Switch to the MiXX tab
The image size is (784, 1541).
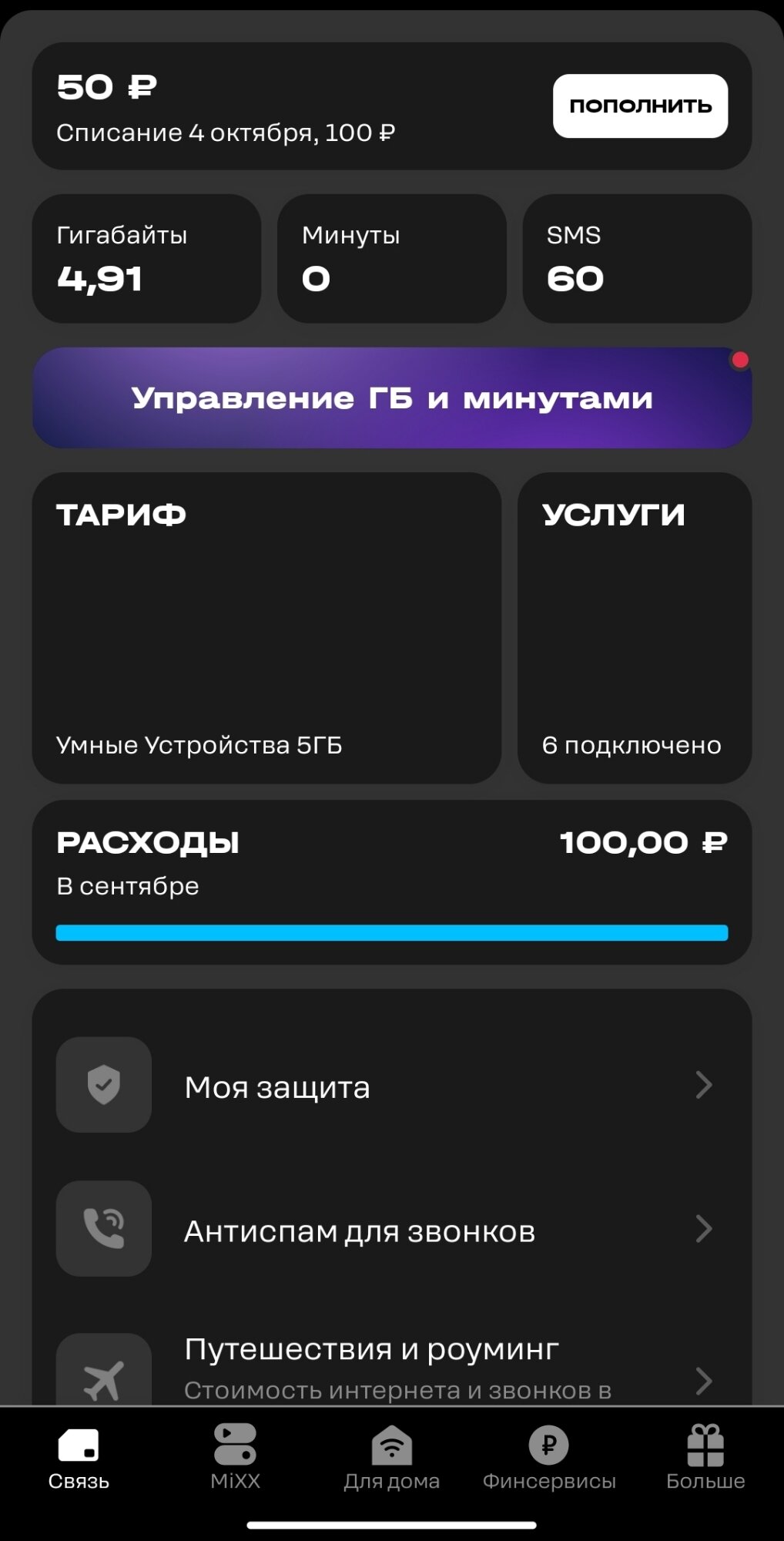coord(235,1459)
